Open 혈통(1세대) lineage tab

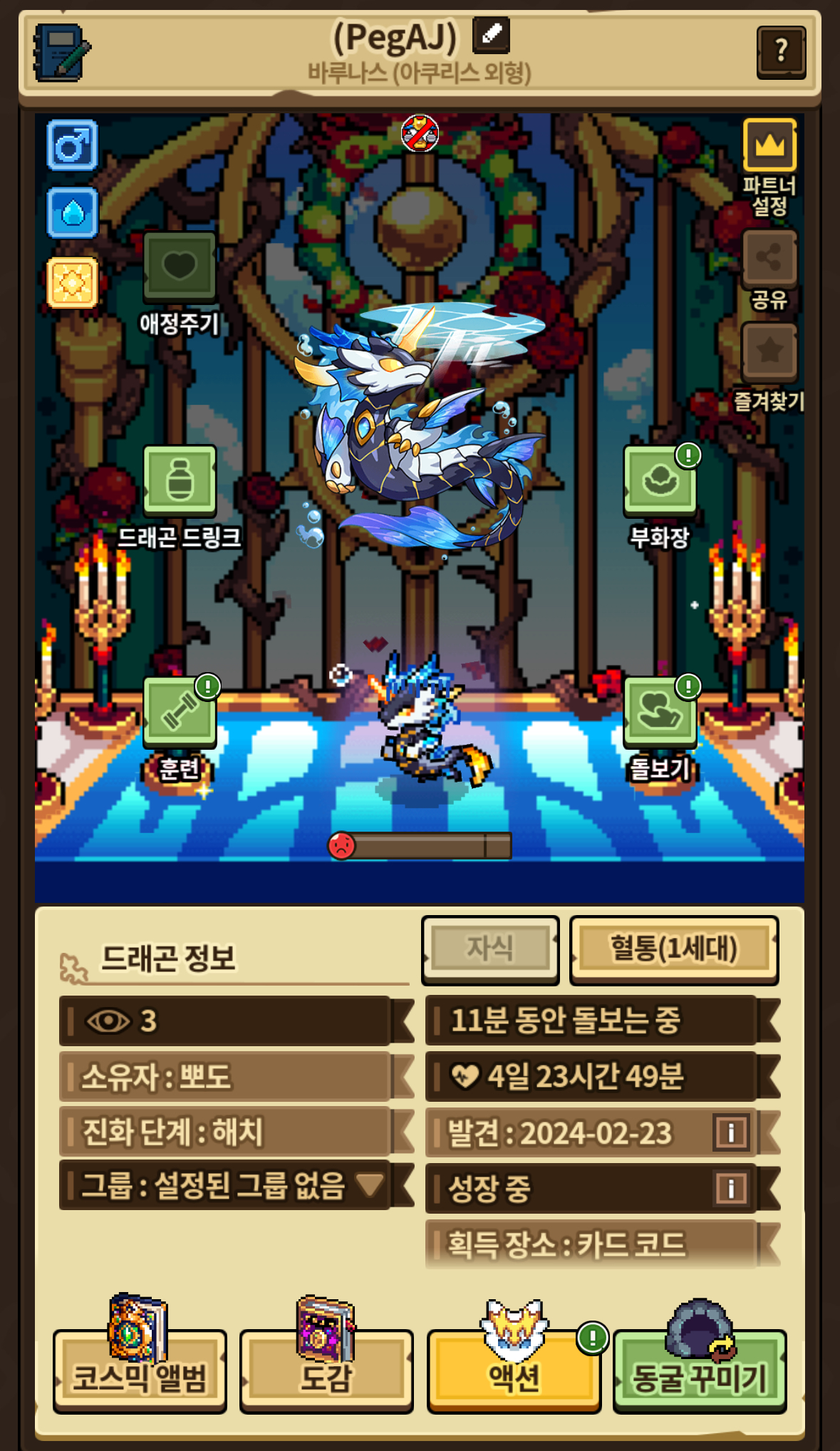click(674, 949)
